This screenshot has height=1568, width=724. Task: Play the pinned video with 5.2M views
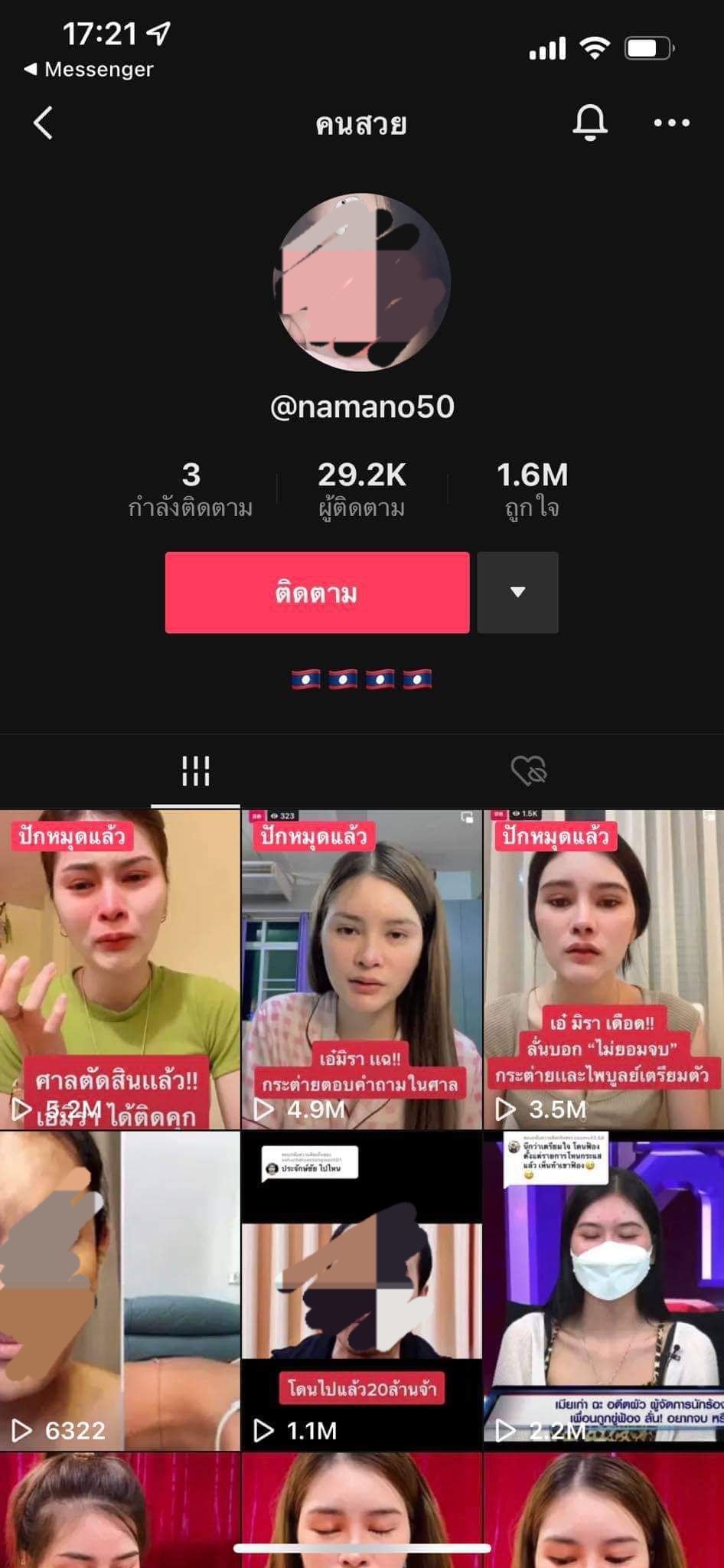(x=119, y=969)
